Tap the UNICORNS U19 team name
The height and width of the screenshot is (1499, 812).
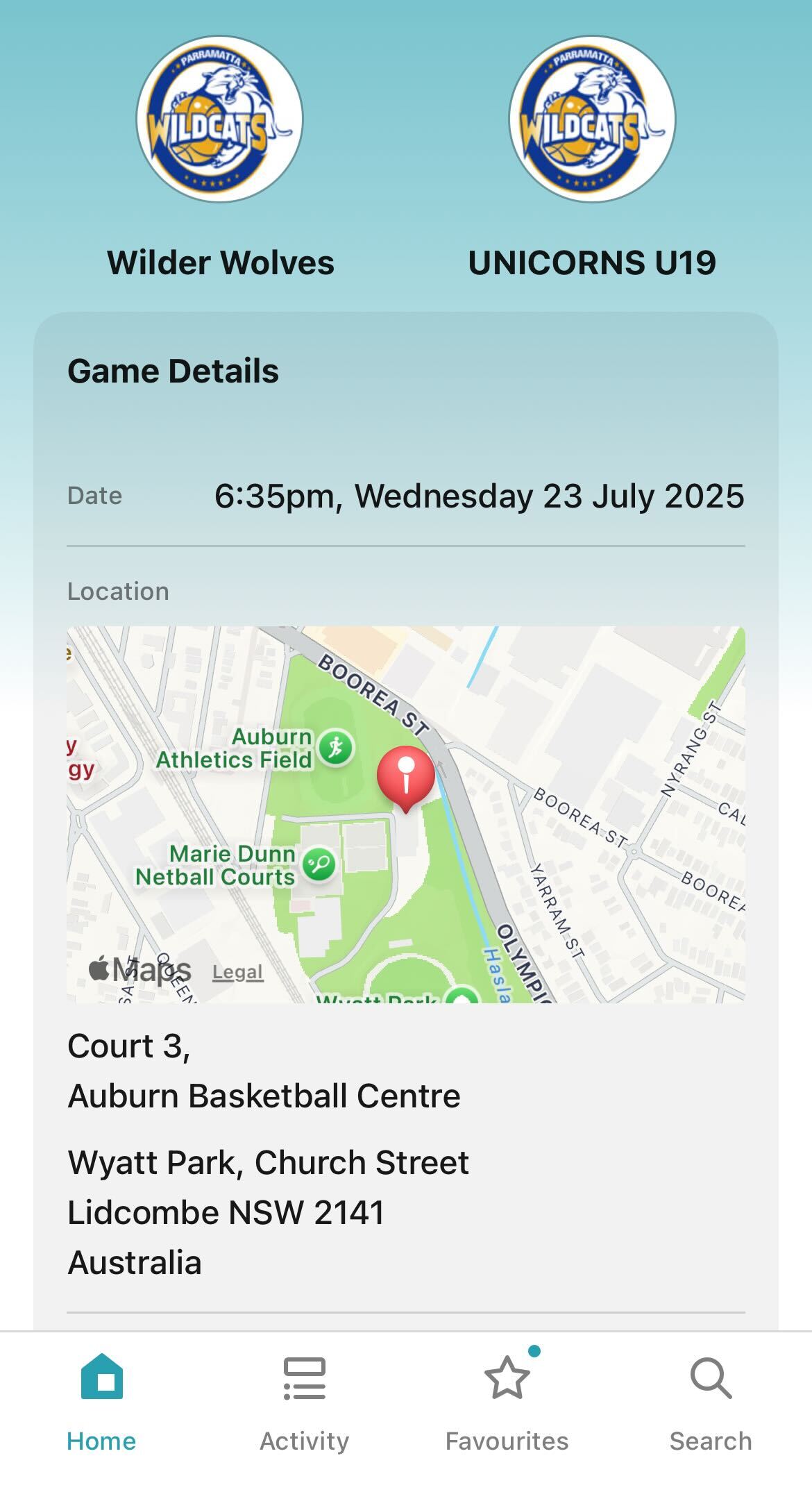coord(592,262)
